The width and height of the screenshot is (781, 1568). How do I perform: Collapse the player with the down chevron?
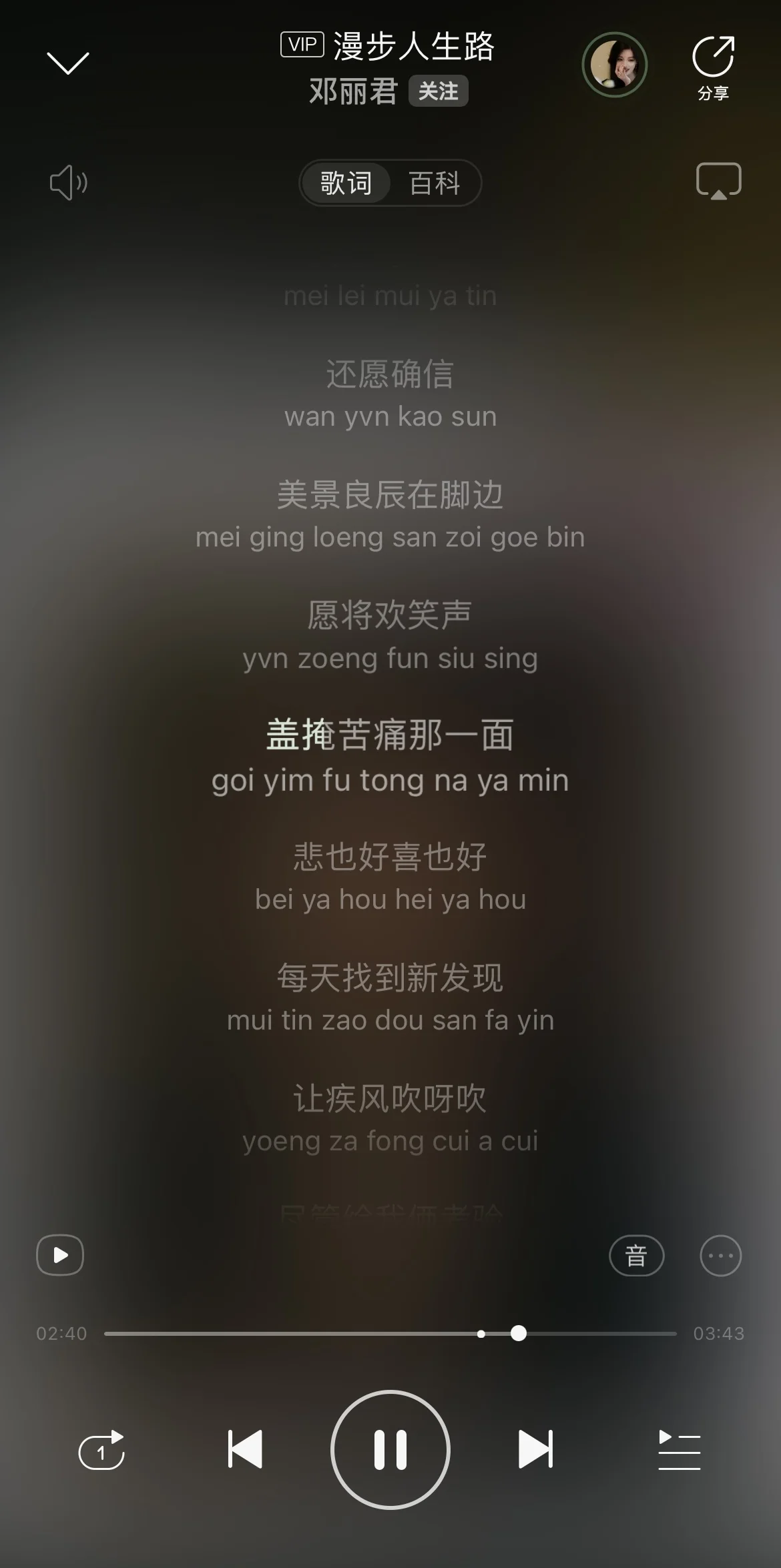pyautogui.click(x=67, y=63)
